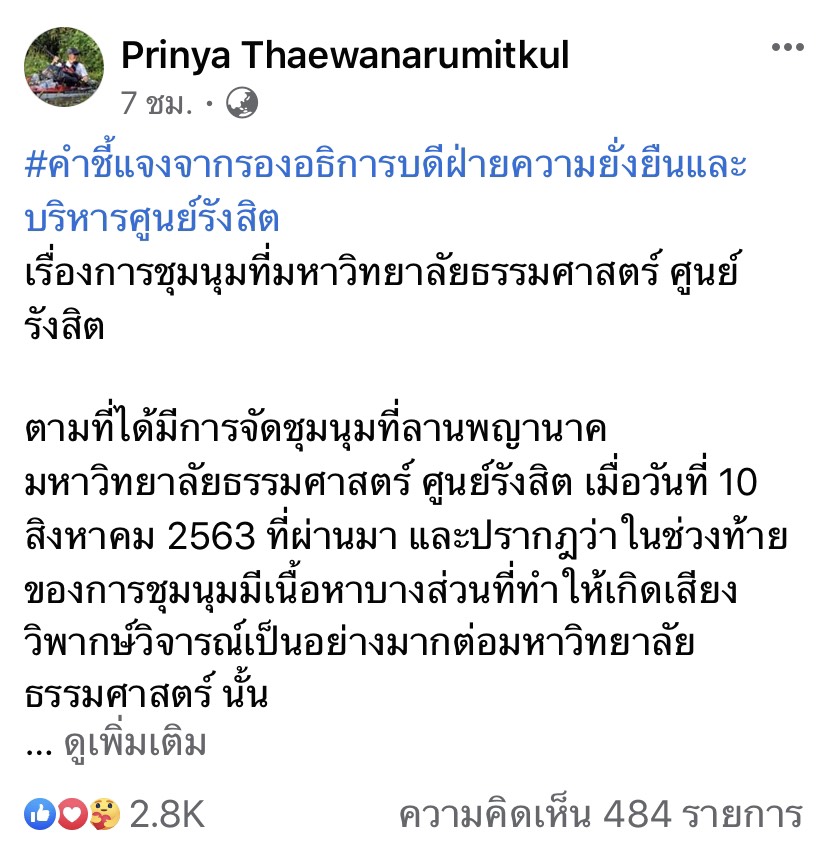View the 2.8K reactions list
Viewport: 828px width, 859px height.
(x=116, y=815)
